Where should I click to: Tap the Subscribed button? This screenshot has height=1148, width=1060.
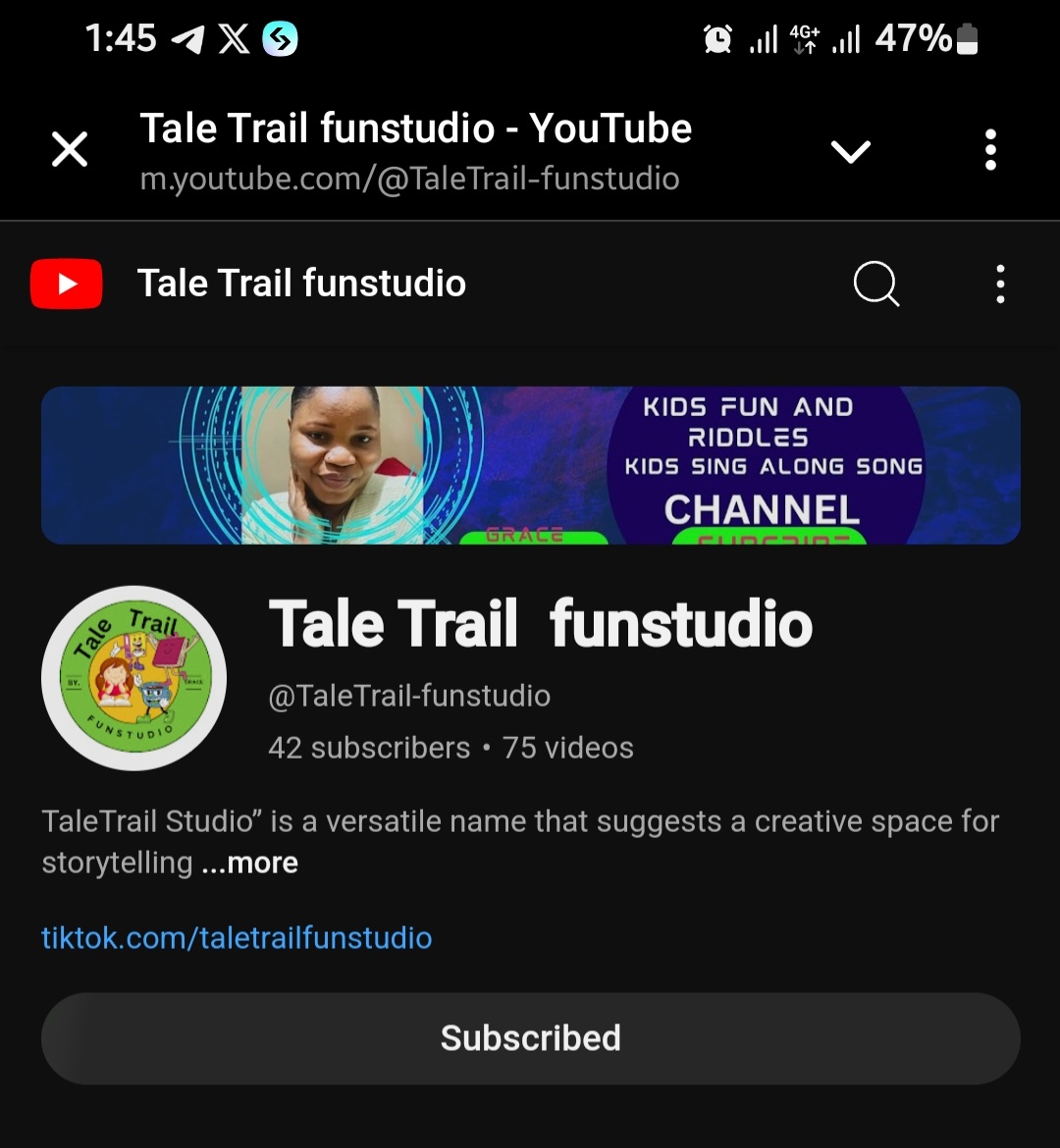tap(530, 1038)
